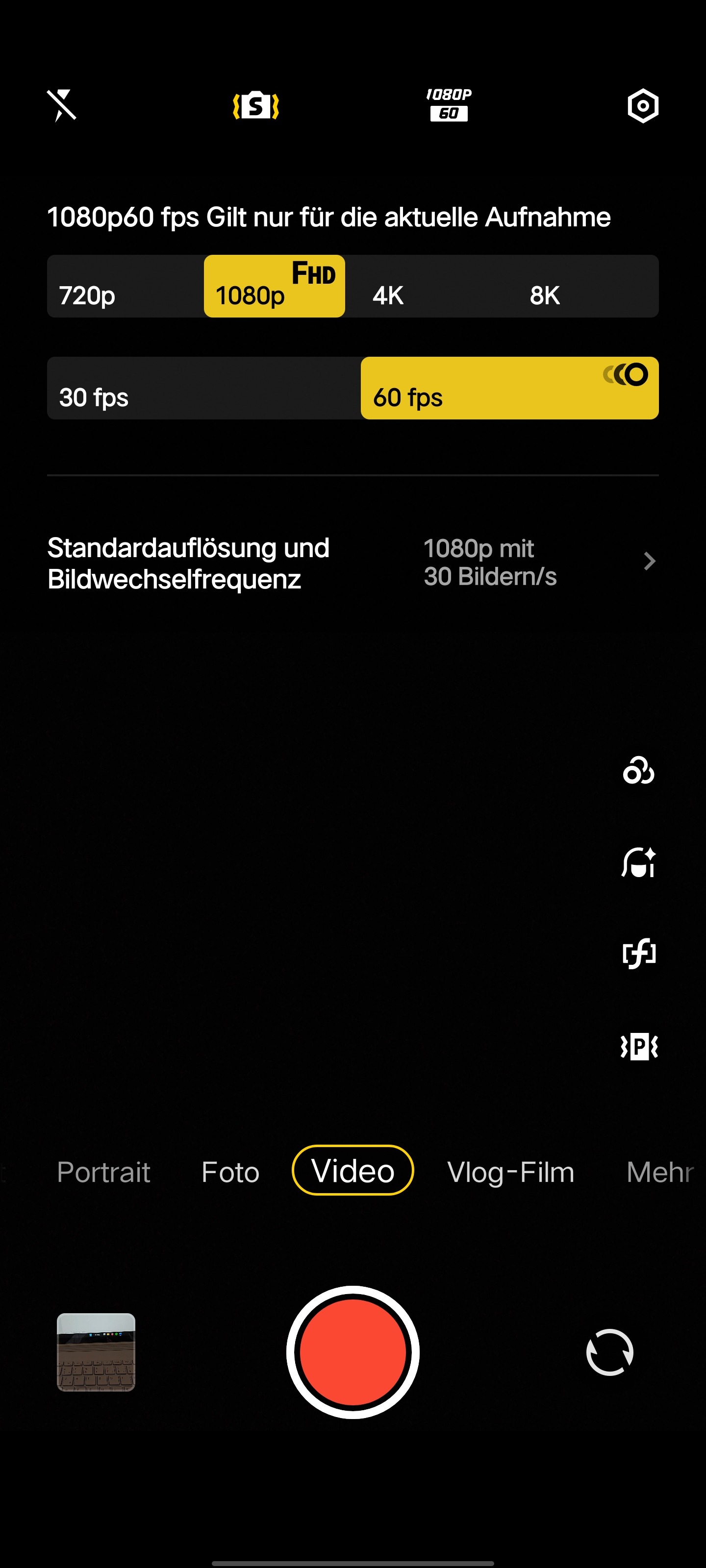
Task: Select 60 fps frame rate
Action: (510, 388)
